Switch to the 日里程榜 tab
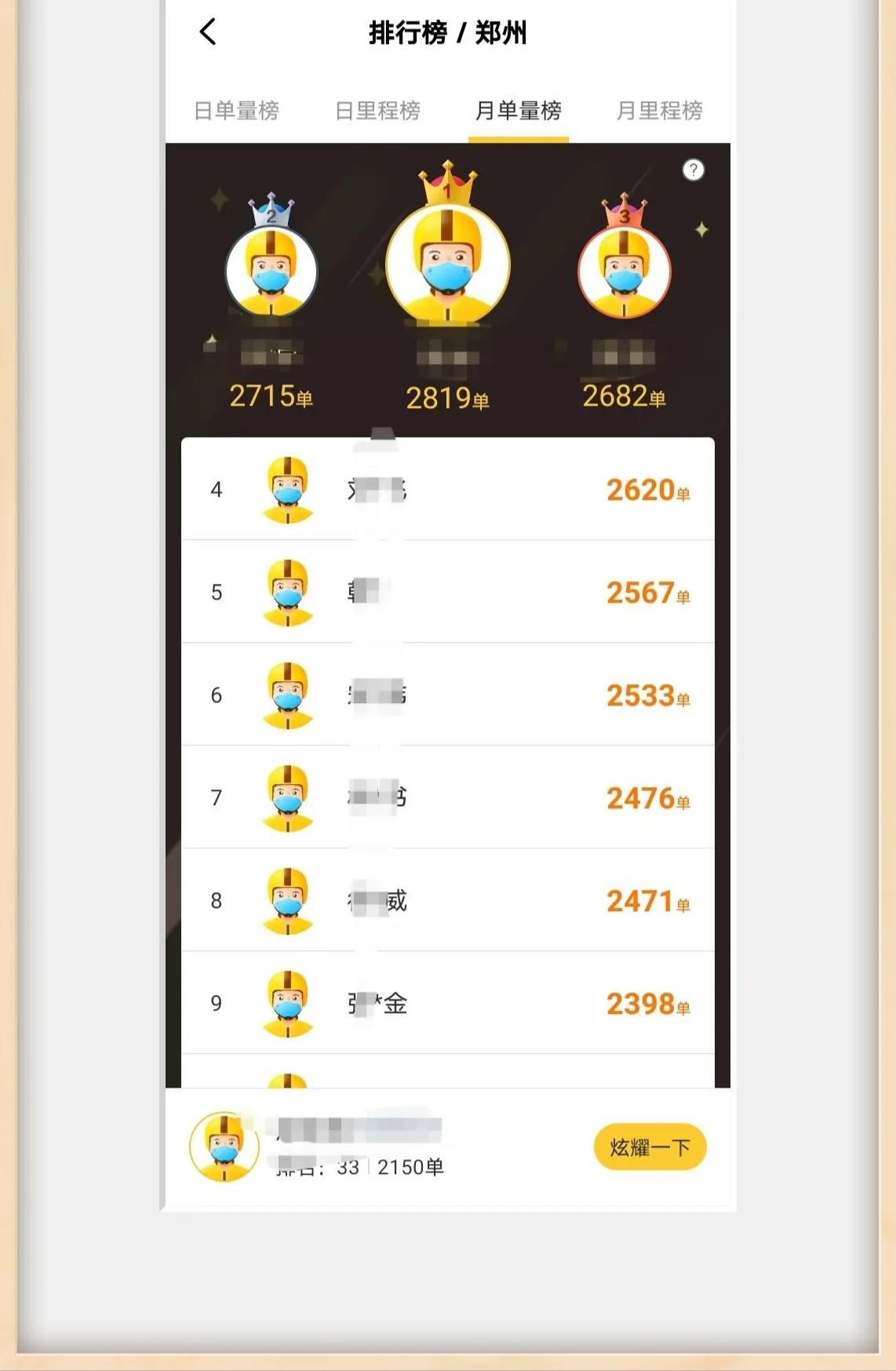896x1371 pixels. [377, 111]
